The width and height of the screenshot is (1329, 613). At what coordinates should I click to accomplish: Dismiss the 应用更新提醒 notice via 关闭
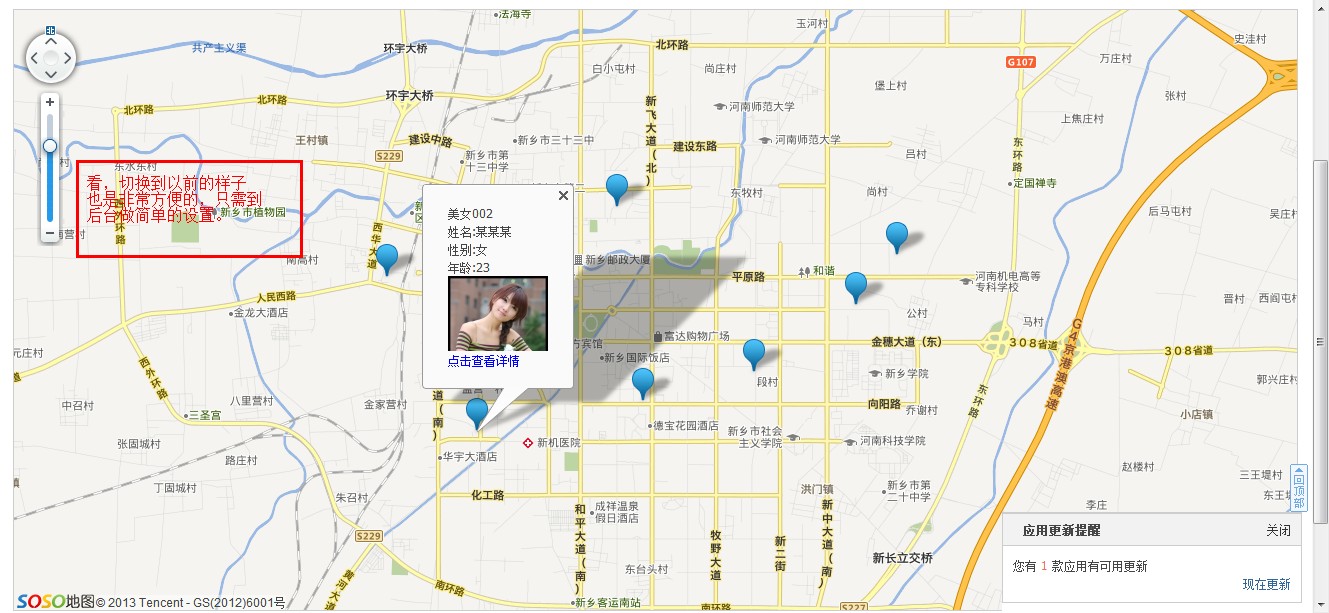tap(1278, 530)
